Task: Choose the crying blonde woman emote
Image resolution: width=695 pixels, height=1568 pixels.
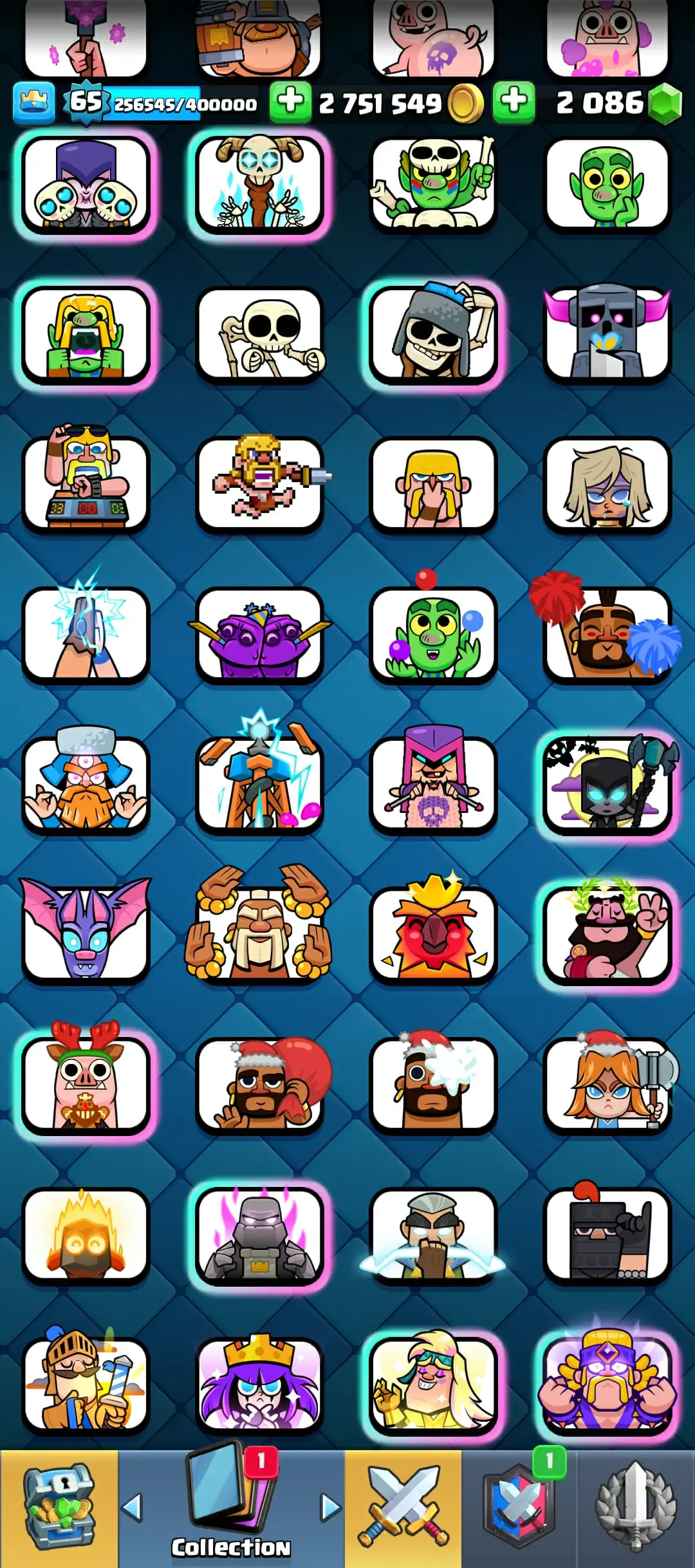Action: click(x=607, y=485)
